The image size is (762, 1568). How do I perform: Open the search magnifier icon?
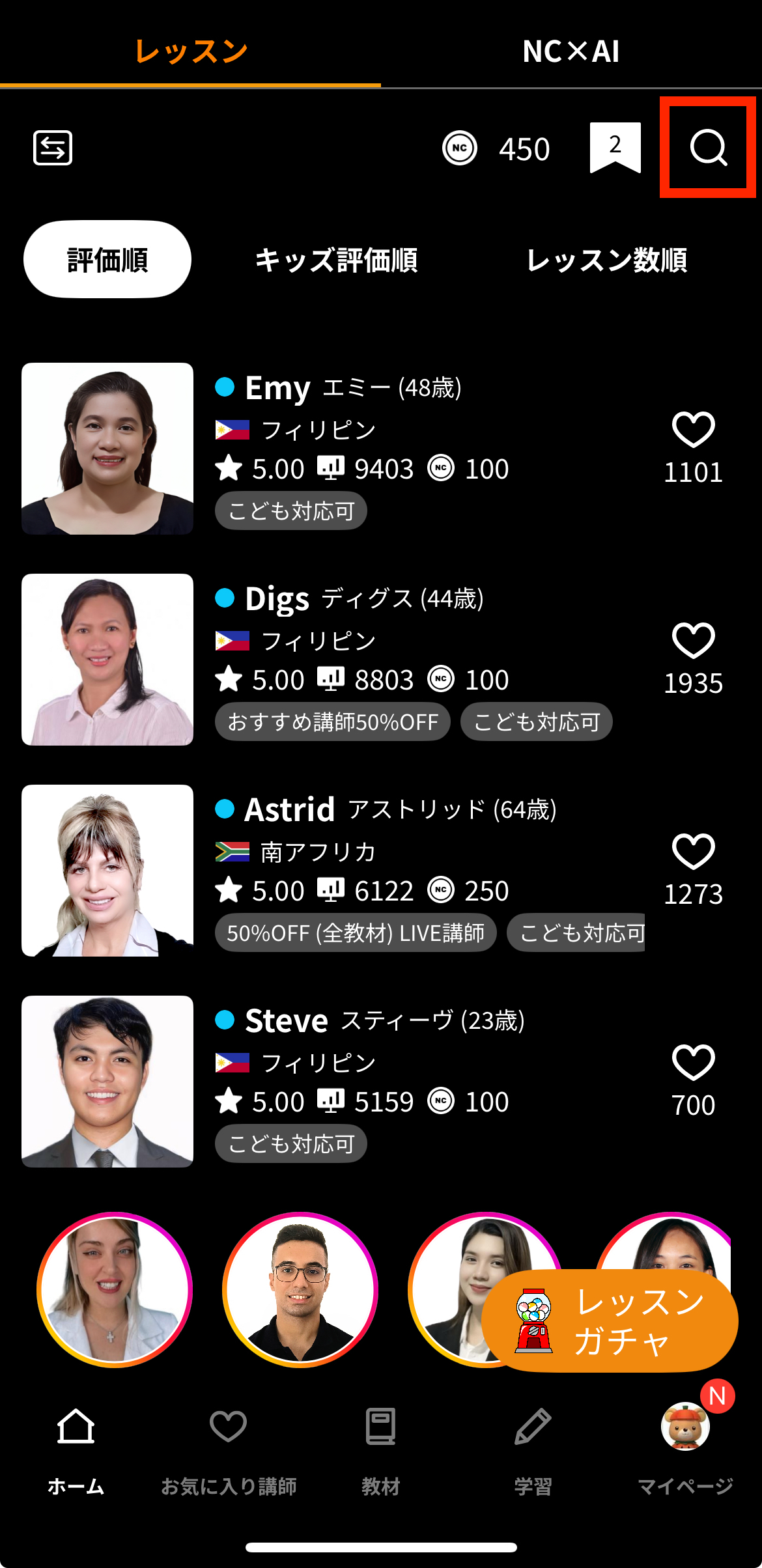[708, 148]
